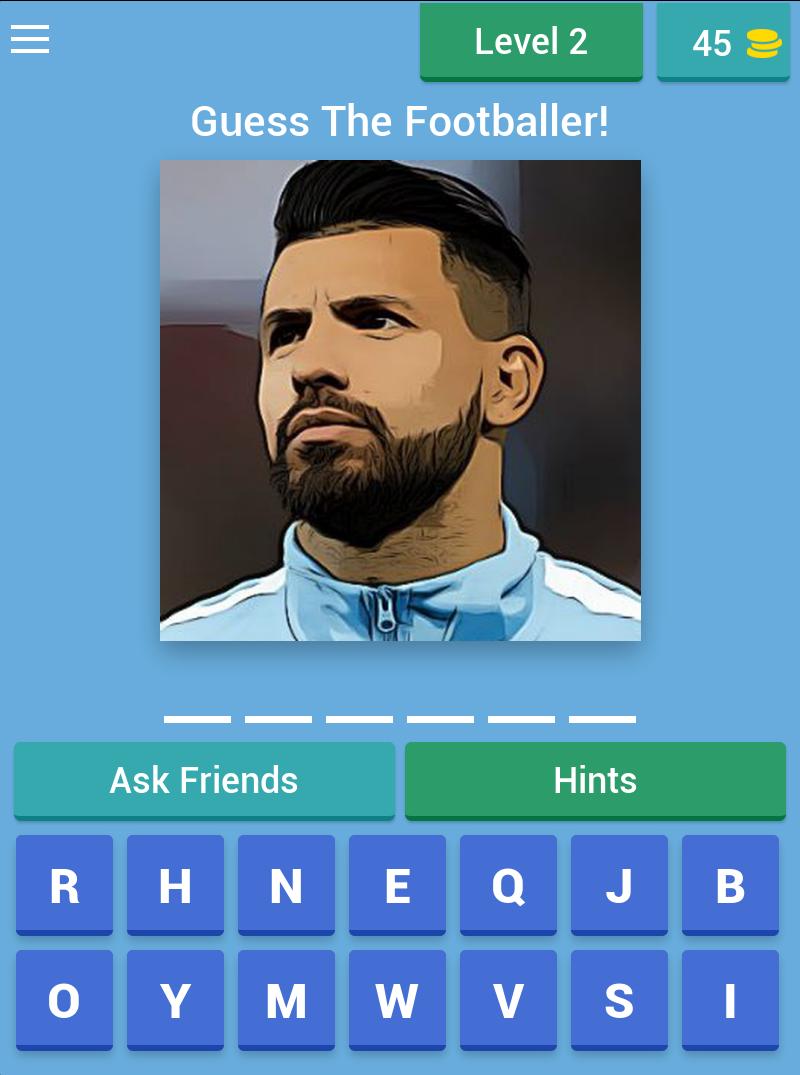Click the Level 2 indicator

click(531, 41)
